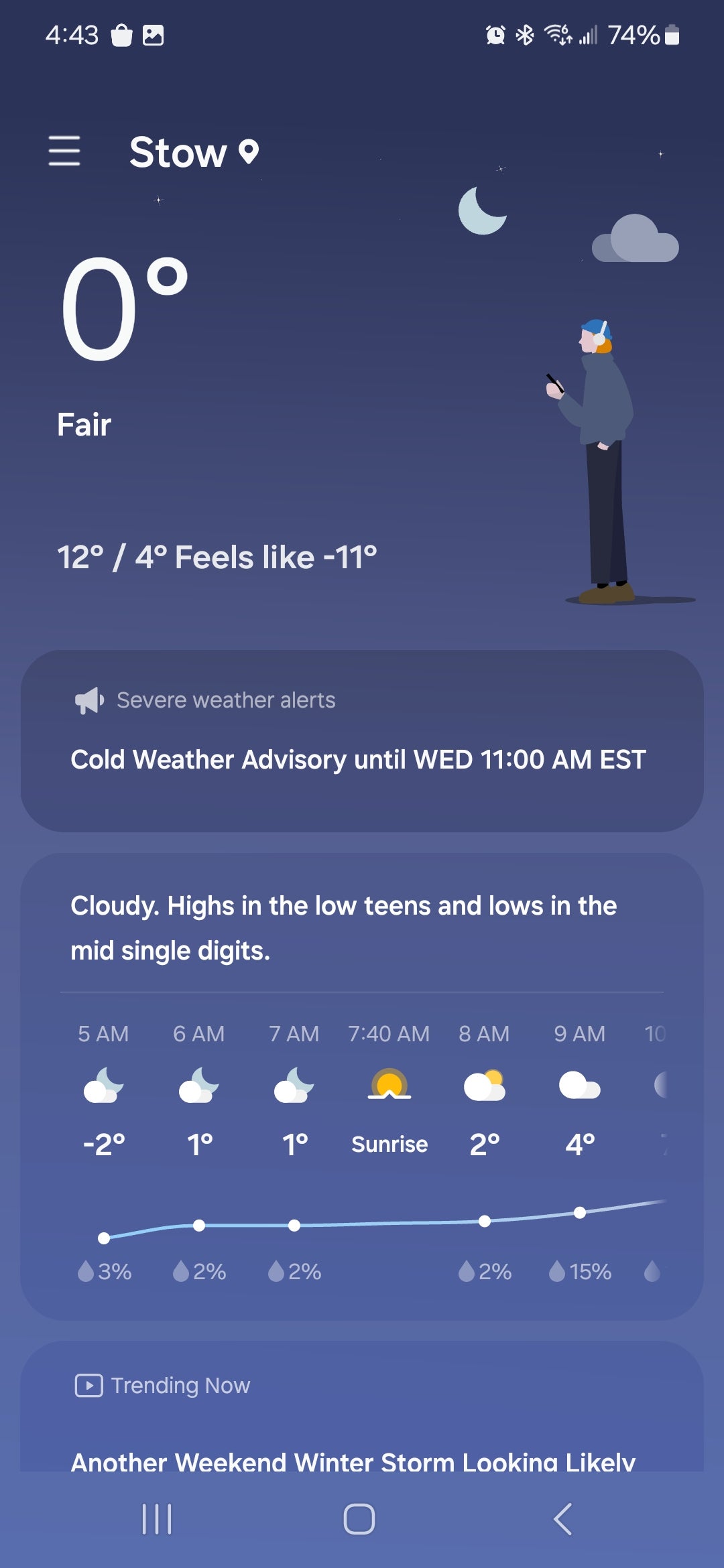The image size is (724, 1568).
Task: Go to the home screen
Action: coord(359,1519)
